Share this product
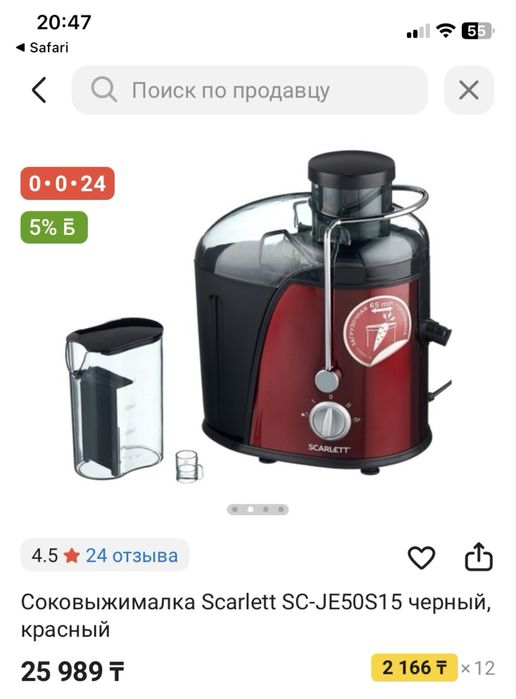Image resolution: width=516 pixels, height=699 pixels. [479, 556]
